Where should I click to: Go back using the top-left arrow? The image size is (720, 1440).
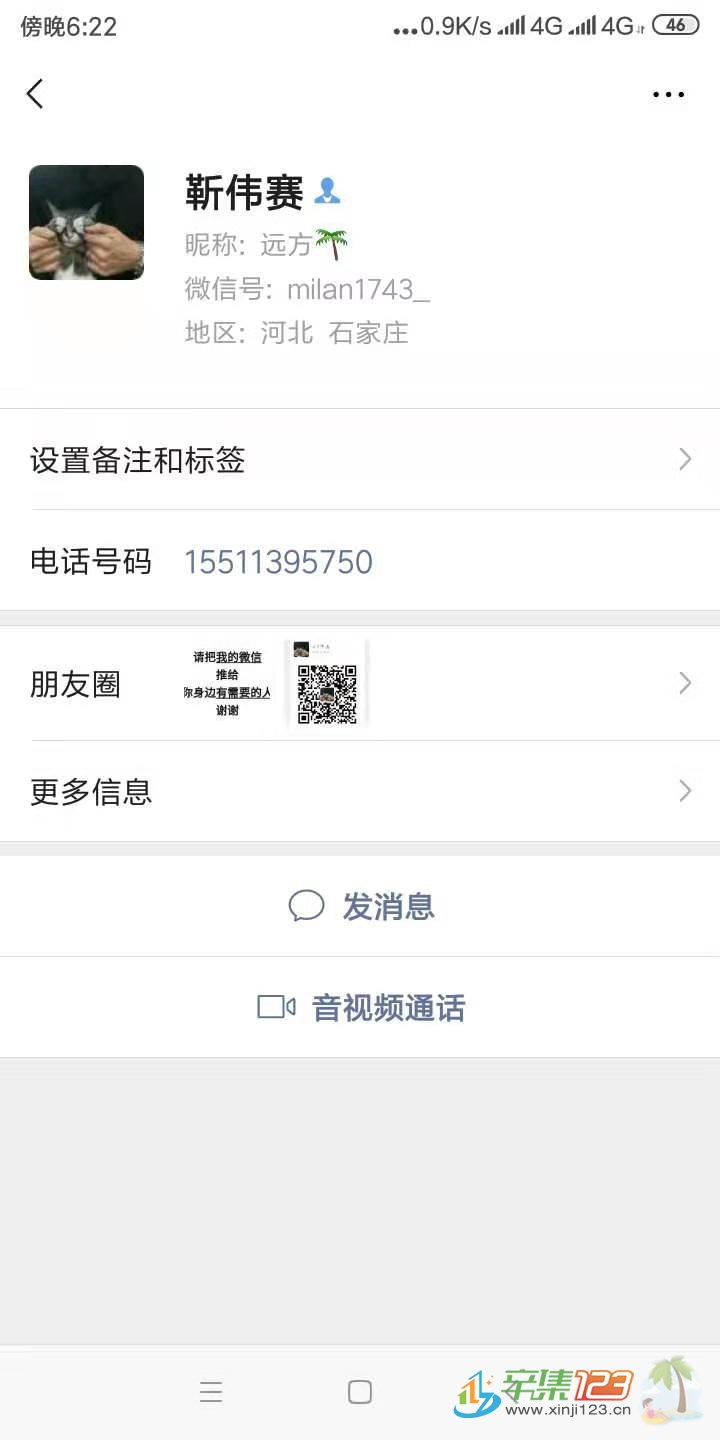35,94
